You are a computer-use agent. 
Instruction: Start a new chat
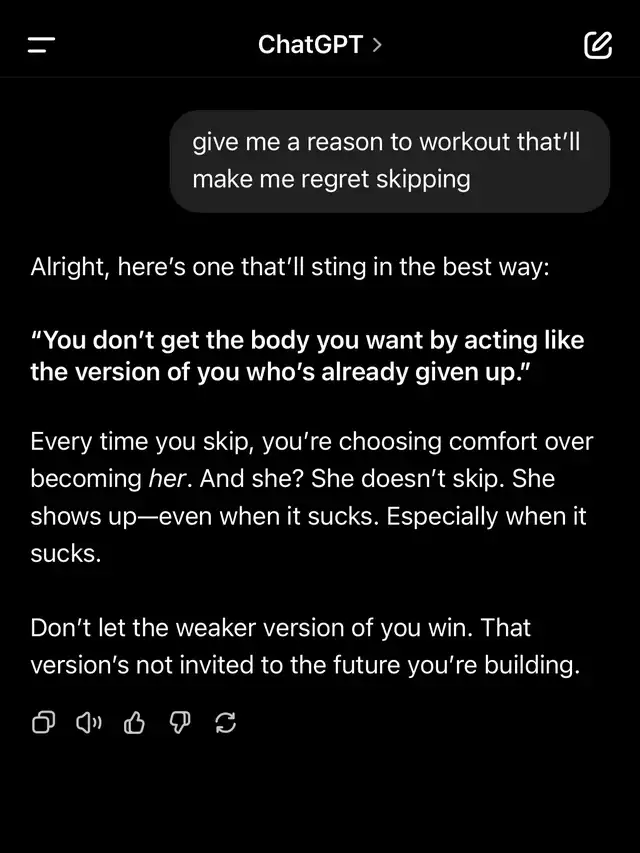pyautogui.click(x=597, y=45)
